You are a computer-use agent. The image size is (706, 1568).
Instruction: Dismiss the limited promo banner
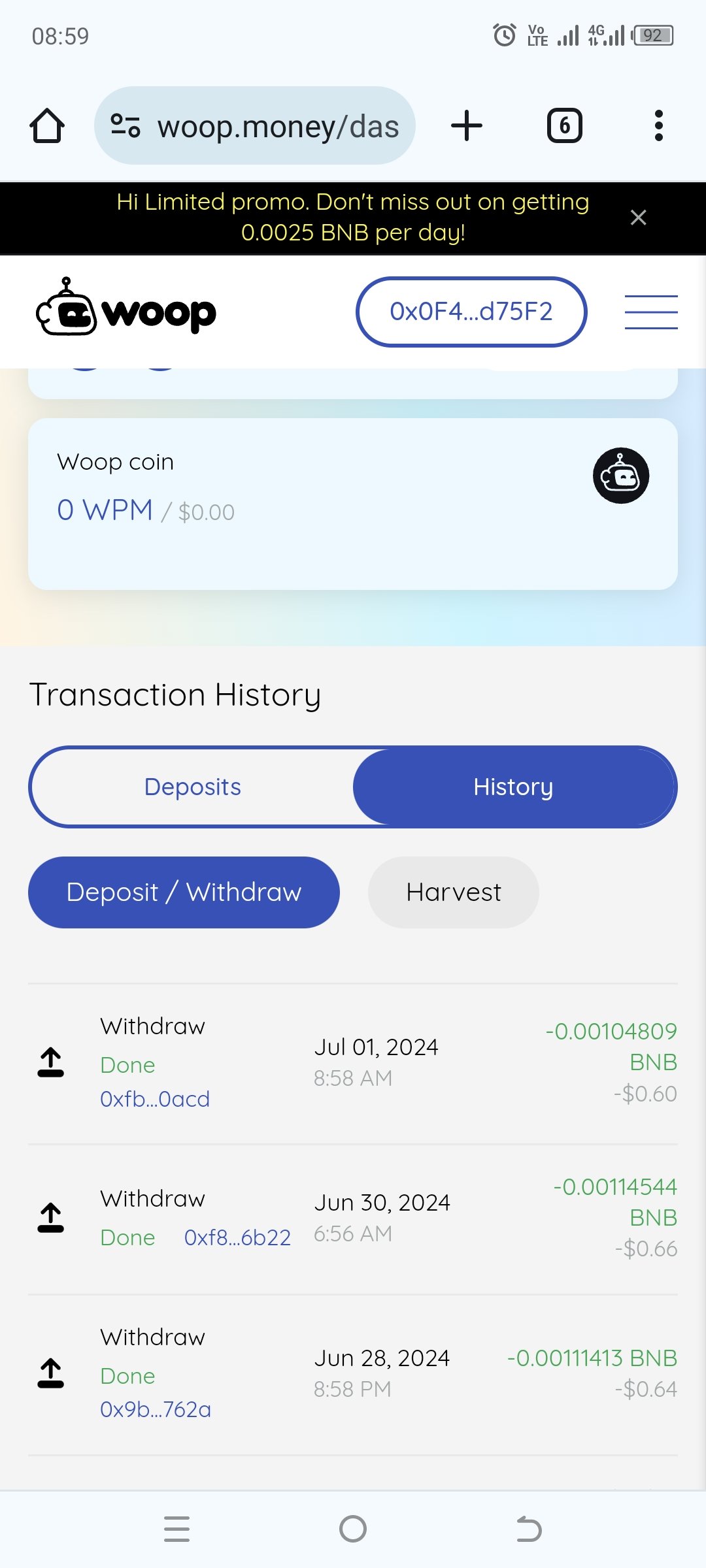pyautogui.click(x=638, y=218)
